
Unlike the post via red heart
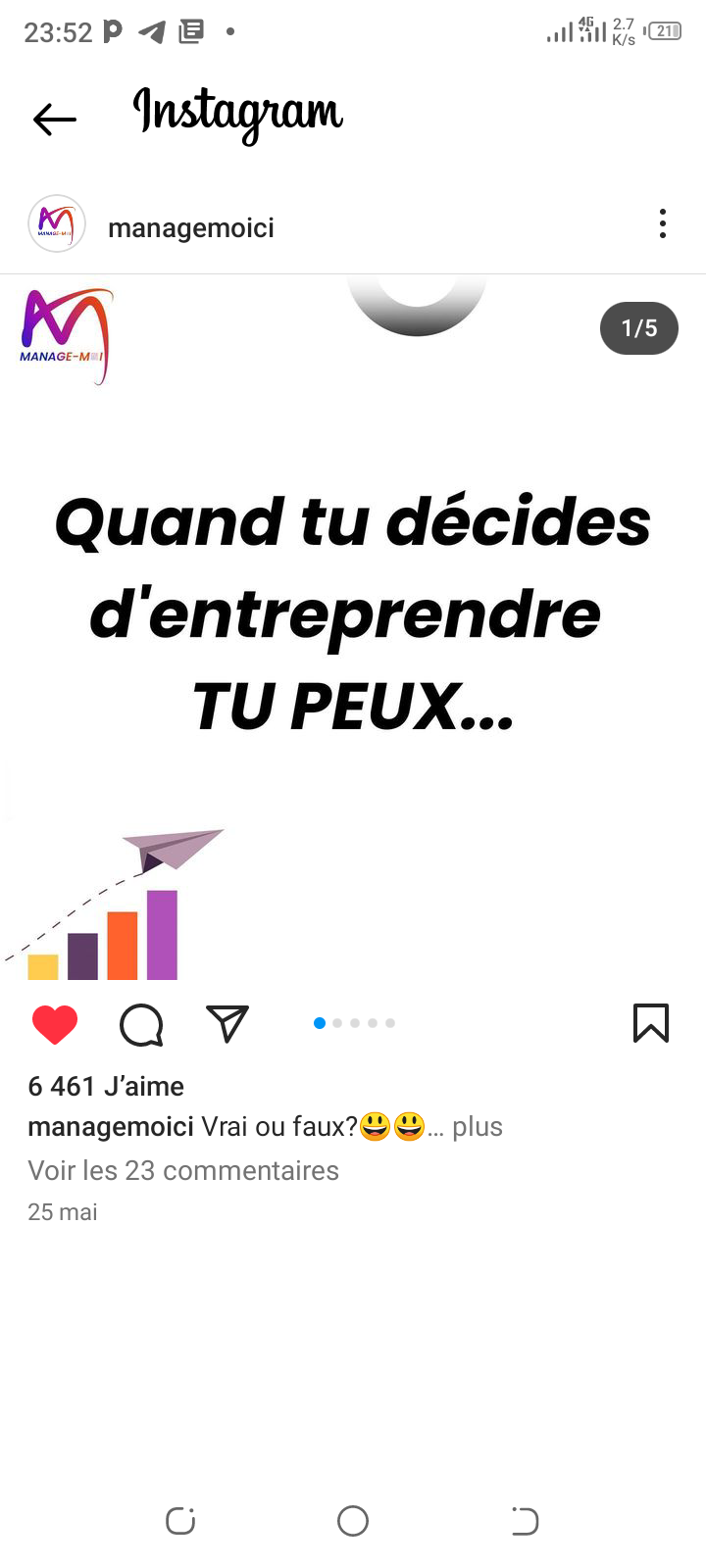tap(55, 1025)
